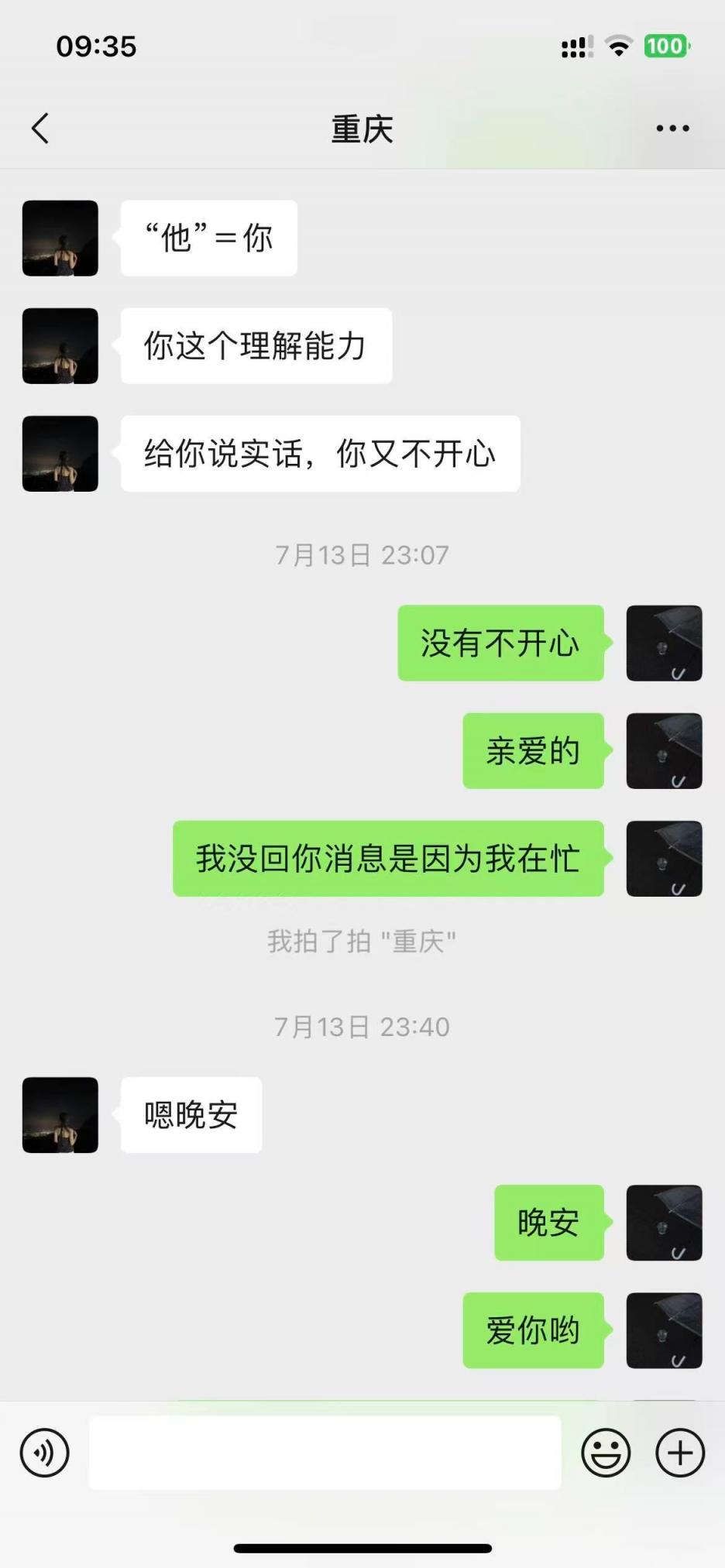Open 重庆's avatar beside "你这个理解能力"

(x=60, y=346)
